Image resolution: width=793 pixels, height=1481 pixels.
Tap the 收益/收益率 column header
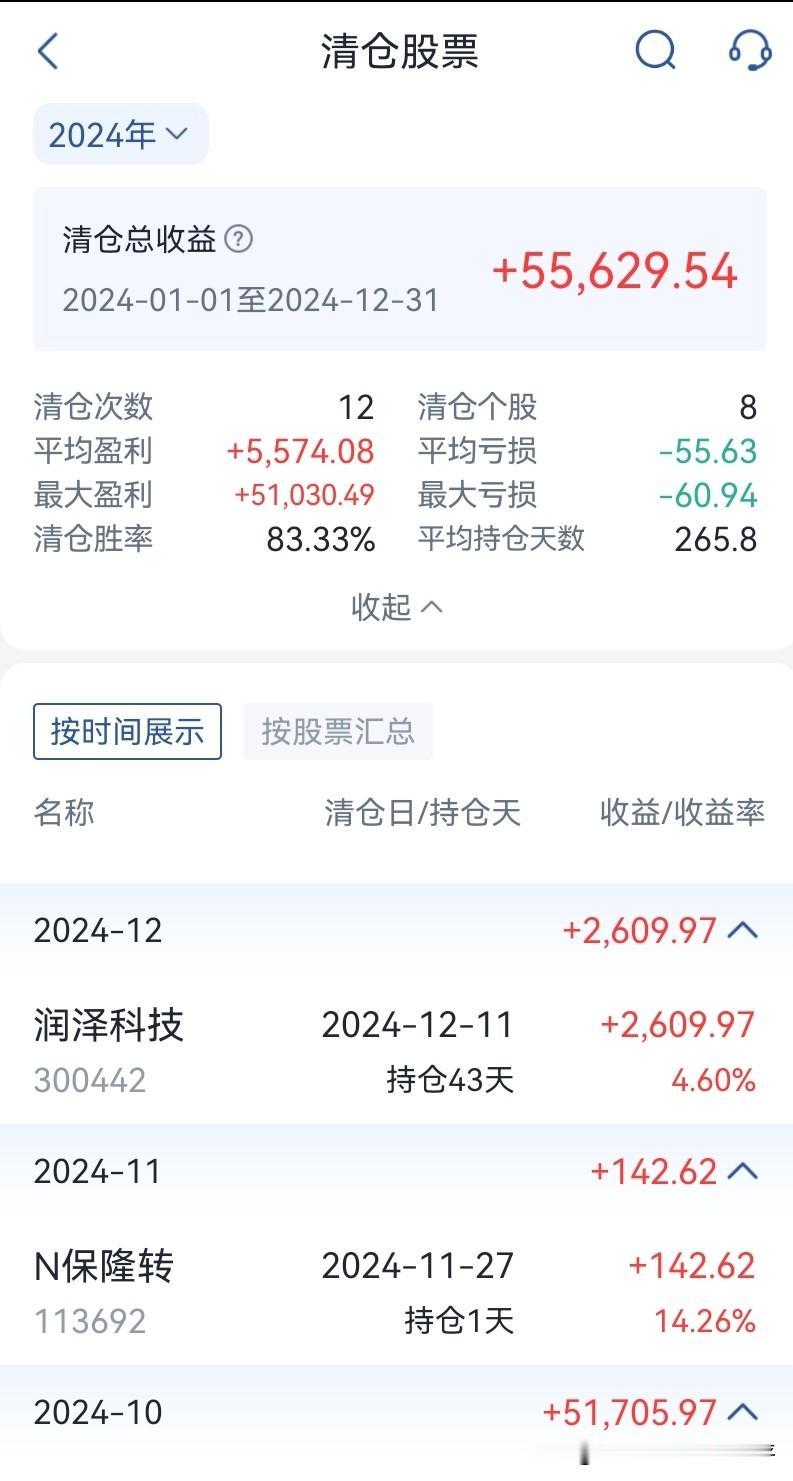click(x=684, y=813)
